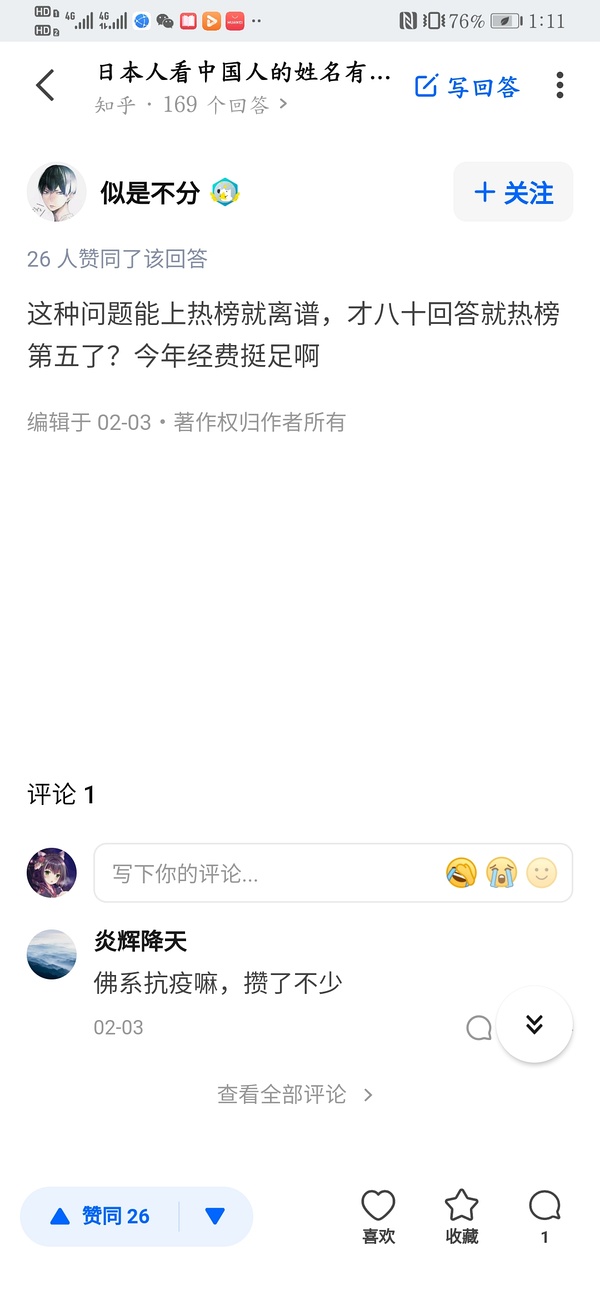The width and height of the screenshot is (600, 1300).
Task: View all comments via 查看全部评论
Action: pyautogui.click(x=295, y=1094)
